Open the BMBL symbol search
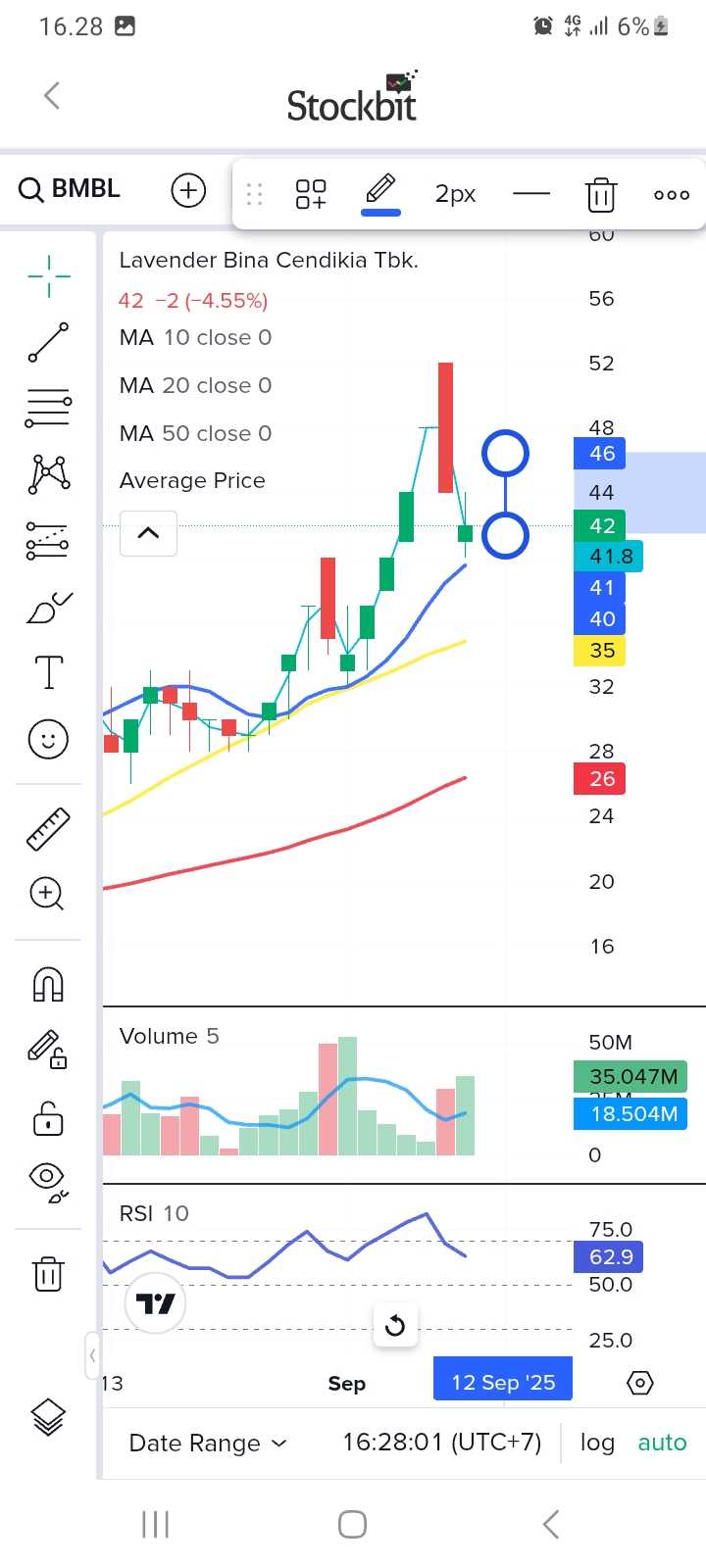Image resolution: width=706 pixels, height=1568 pixels. [70, 189]
